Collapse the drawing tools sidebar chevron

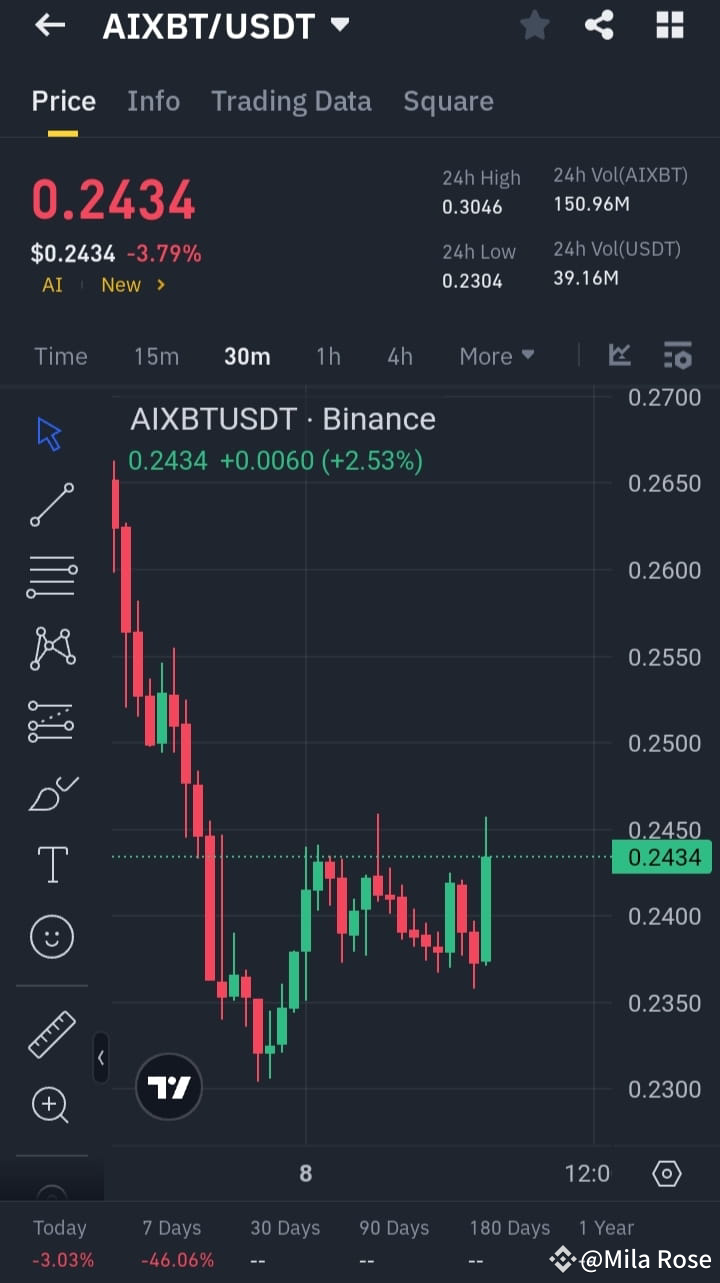tap(101, 1058)
